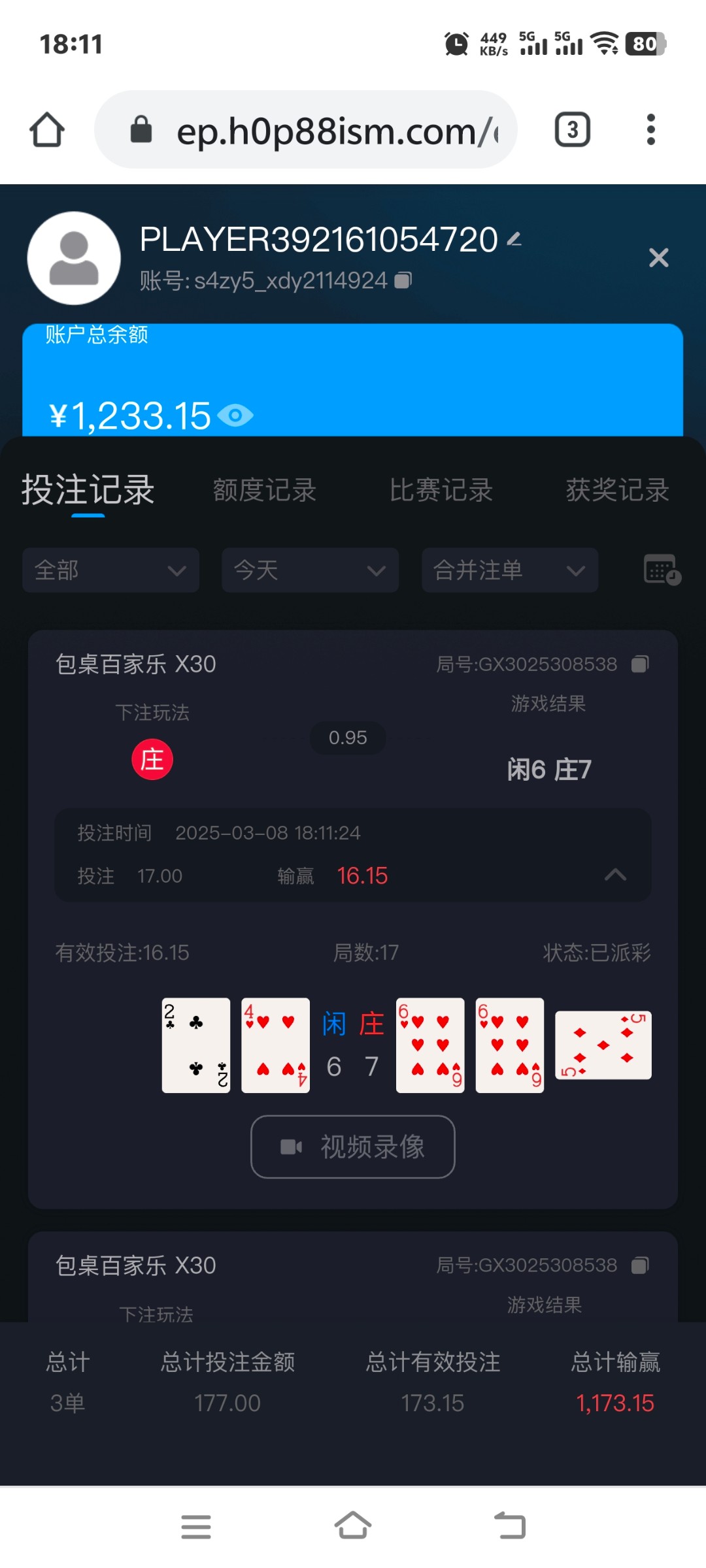Edit the player nickname
This screenshot has width=706, height=1568.
pyautogui.click(x=515, y=240)
